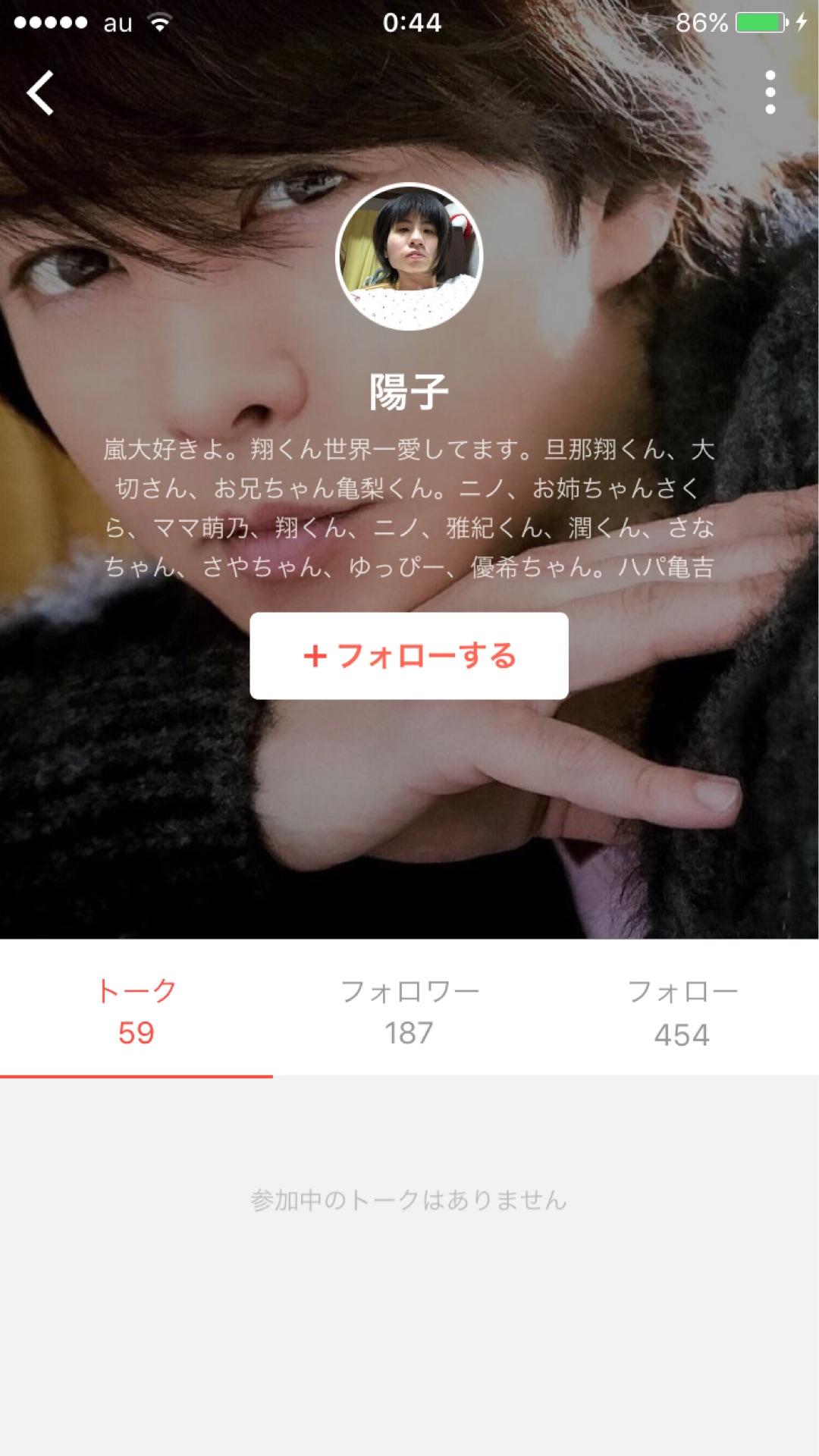
Task: Tap the red underline below トーク
Action: coord(135,1075)
